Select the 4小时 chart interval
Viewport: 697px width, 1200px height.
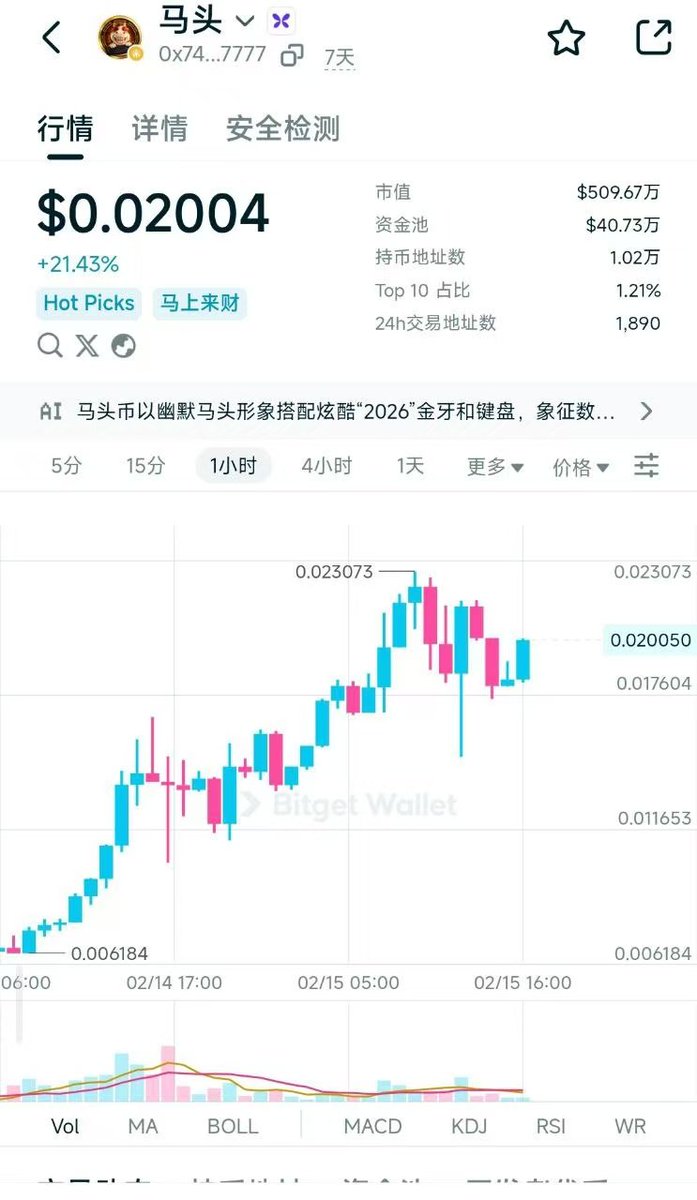pos(327,466)
